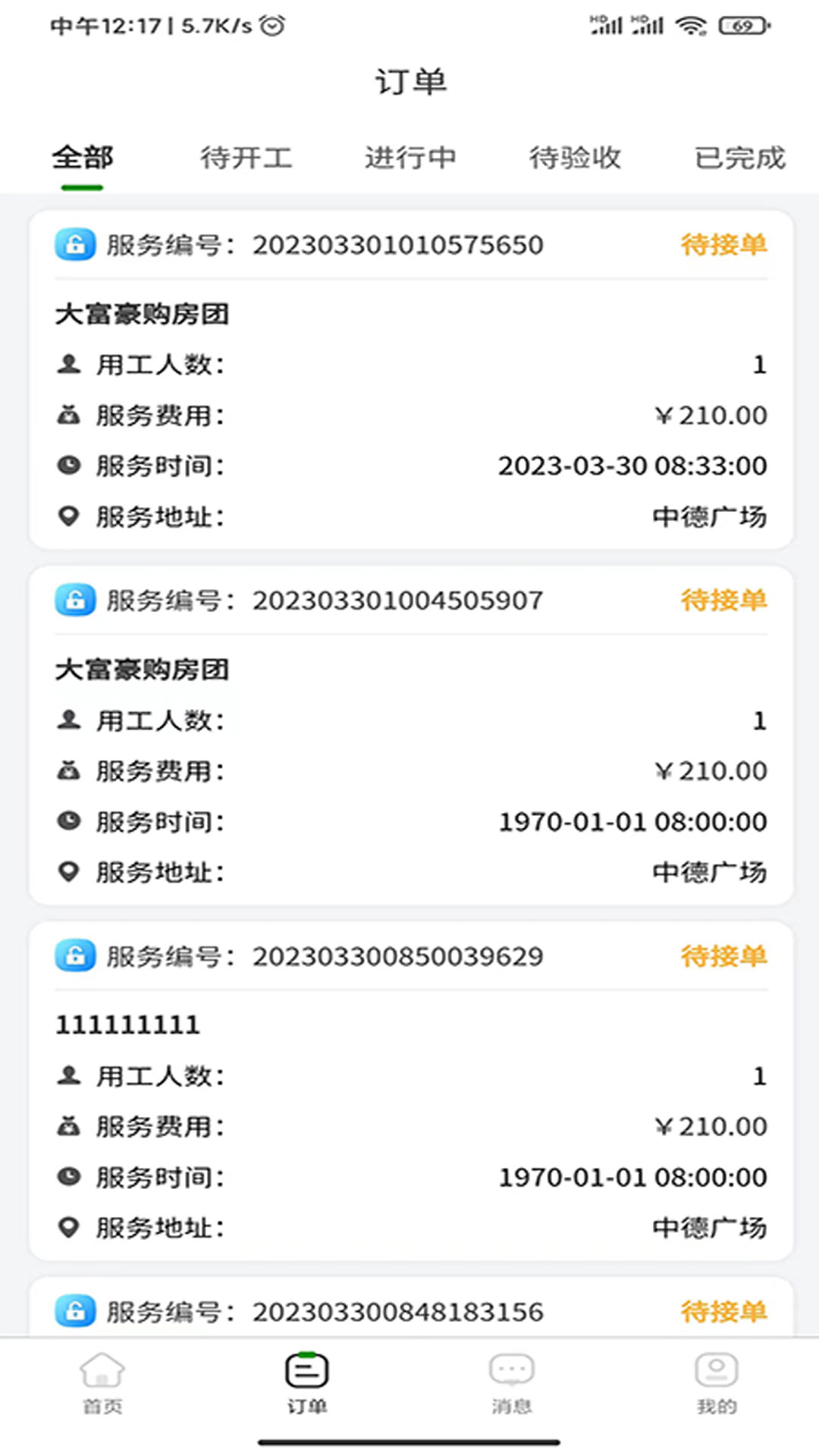Tap the clock icon beside 服务时间
Screen dimensions: 819x1456
tap(68, 466)
